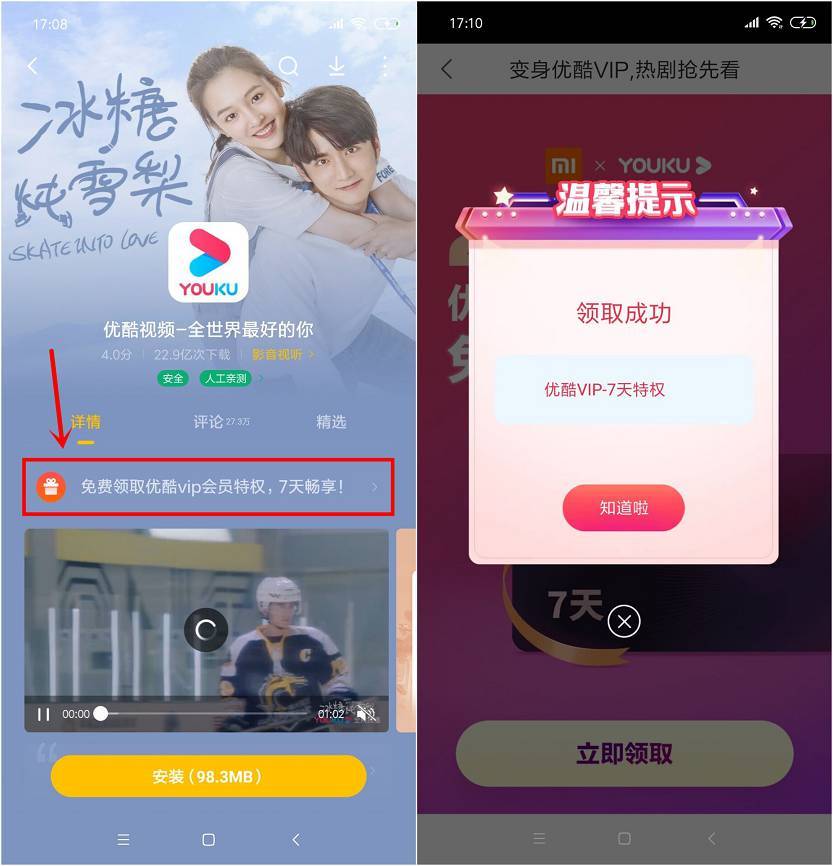Toggle the preview video's mute icon
Viewport: 833px width, 866px height.
(x=367, y=713)
